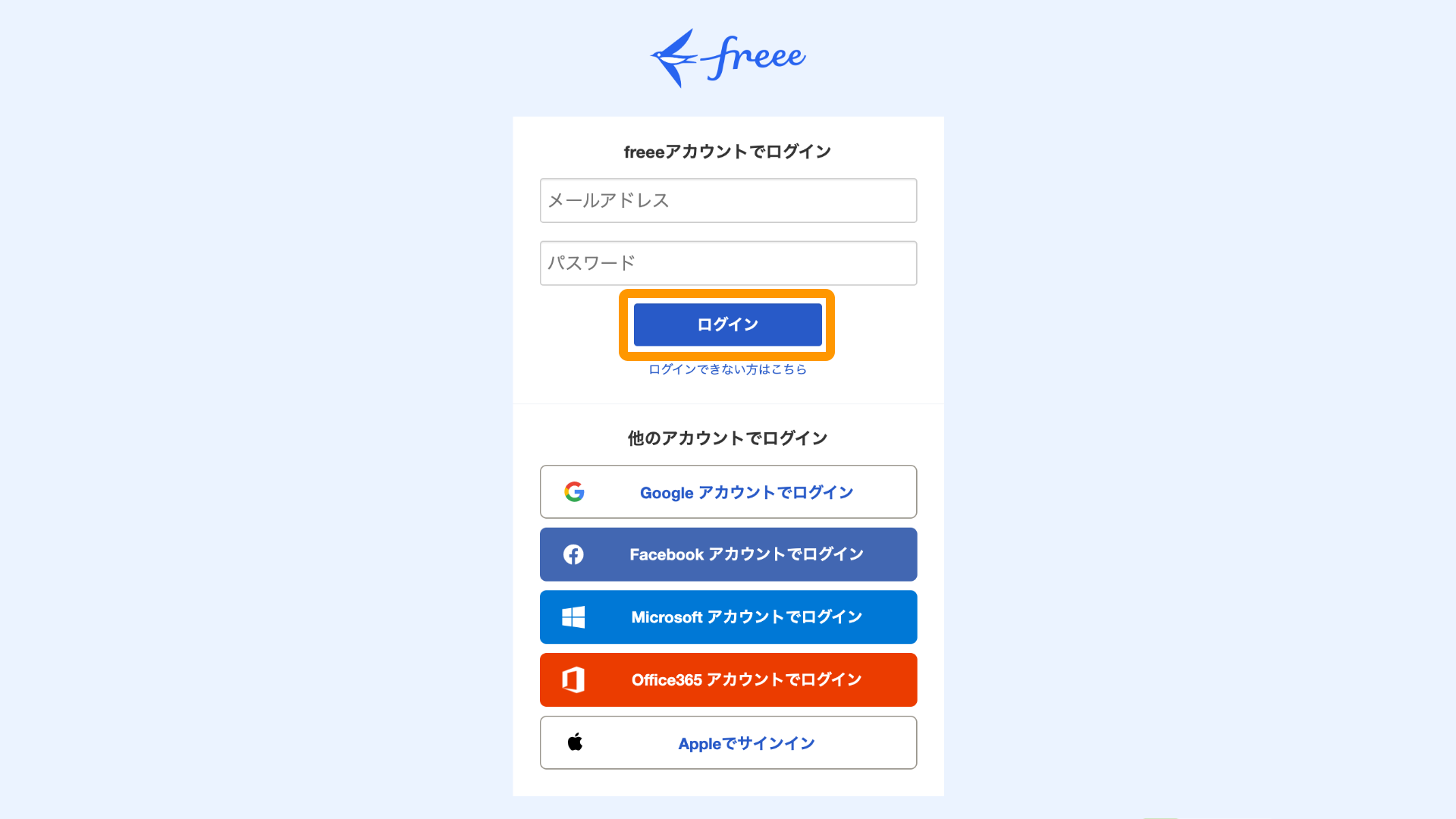The height and width of the screenshot is (819, 1456).
Task: Focus the メールアドレス email field
Action: [728, 201]
